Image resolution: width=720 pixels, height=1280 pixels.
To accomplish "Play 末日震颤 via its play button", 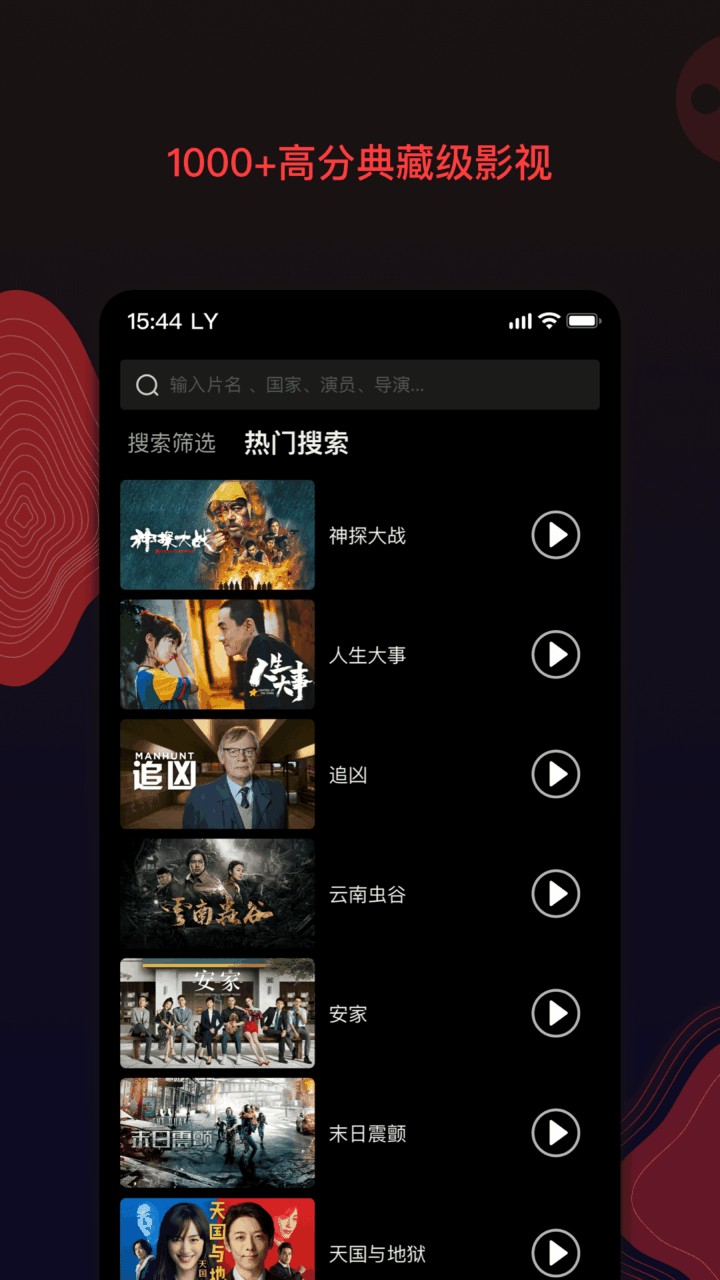I will click(555, 1133).
